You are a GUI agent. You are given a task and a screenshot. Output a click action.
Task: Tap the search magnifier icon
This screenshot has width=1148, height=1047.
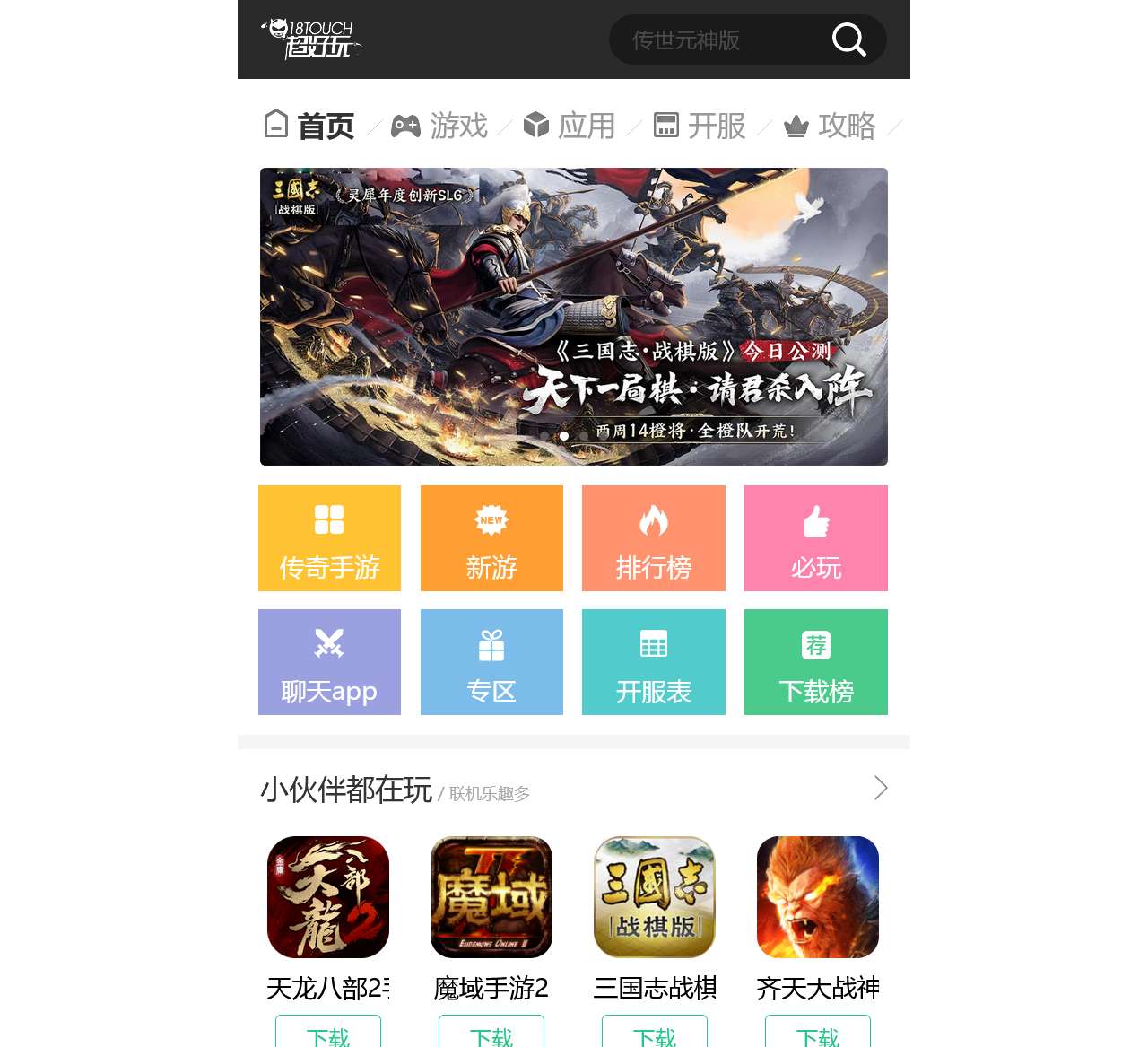[848, 39]
